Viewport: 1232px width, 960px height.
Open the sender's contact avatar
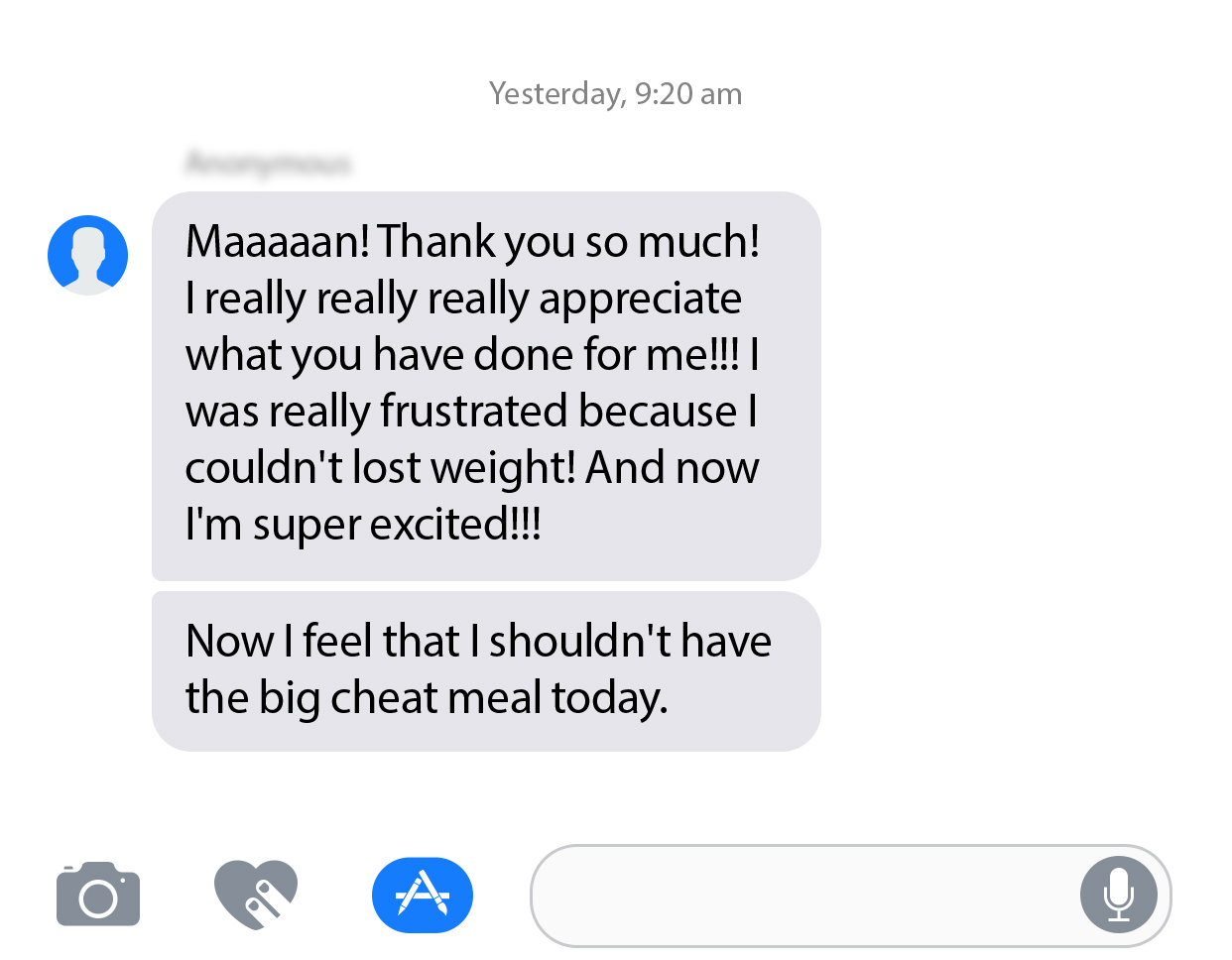click(x=88, y=255)
